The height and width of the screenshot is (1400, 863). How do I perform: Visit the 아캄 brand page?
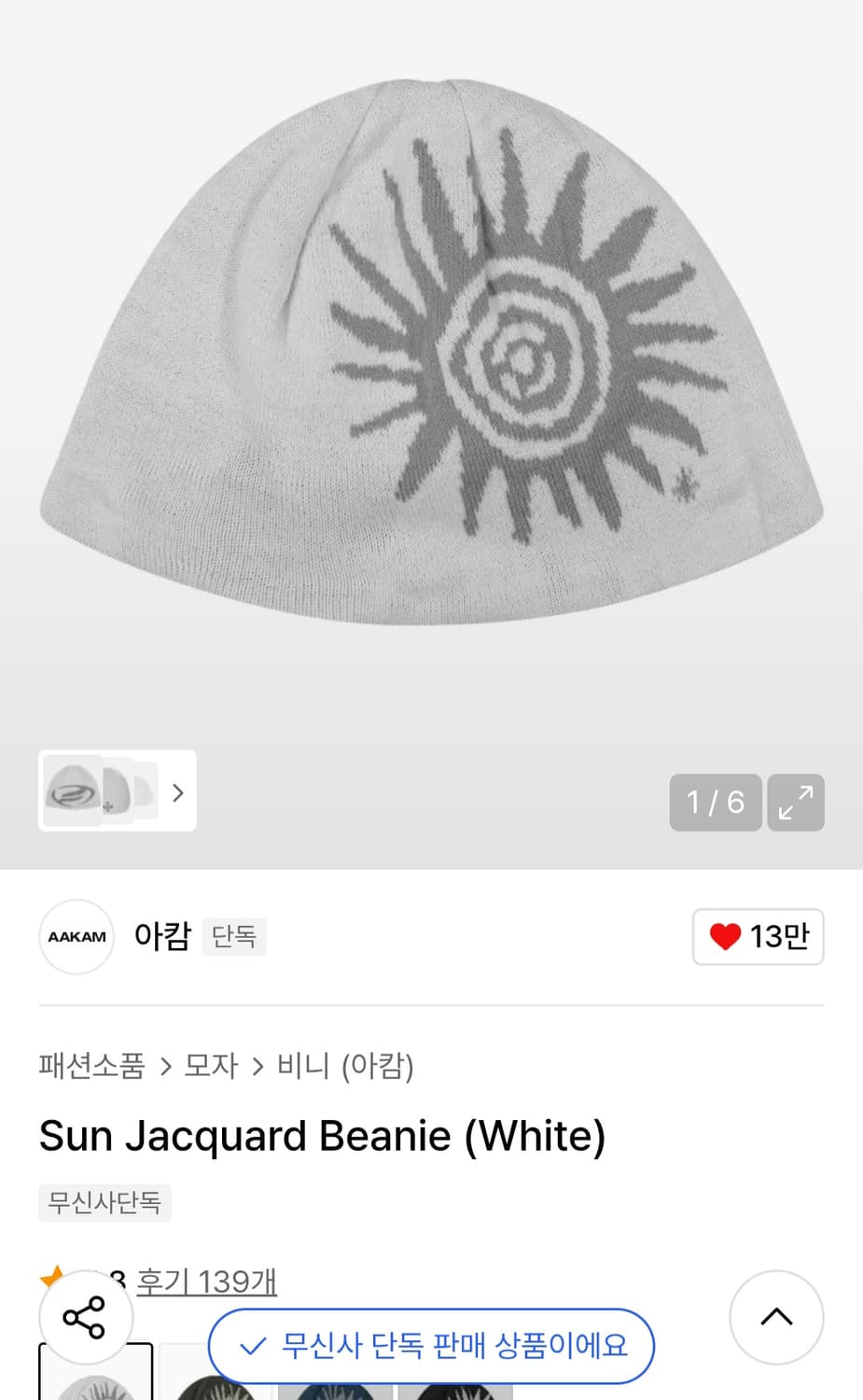tap(162, 935)
